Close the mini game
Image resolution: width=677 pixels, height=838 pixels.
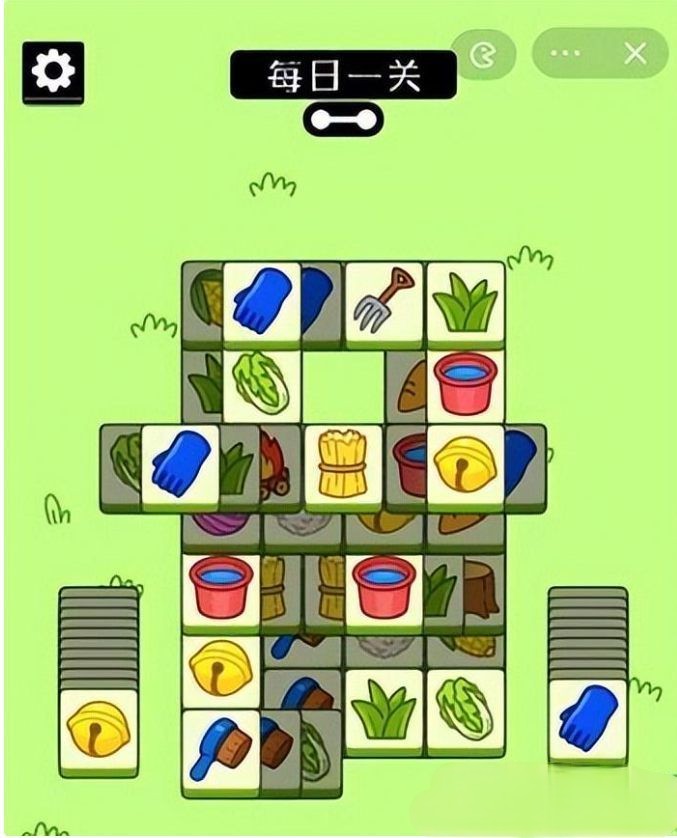click(x=635, y=53)
